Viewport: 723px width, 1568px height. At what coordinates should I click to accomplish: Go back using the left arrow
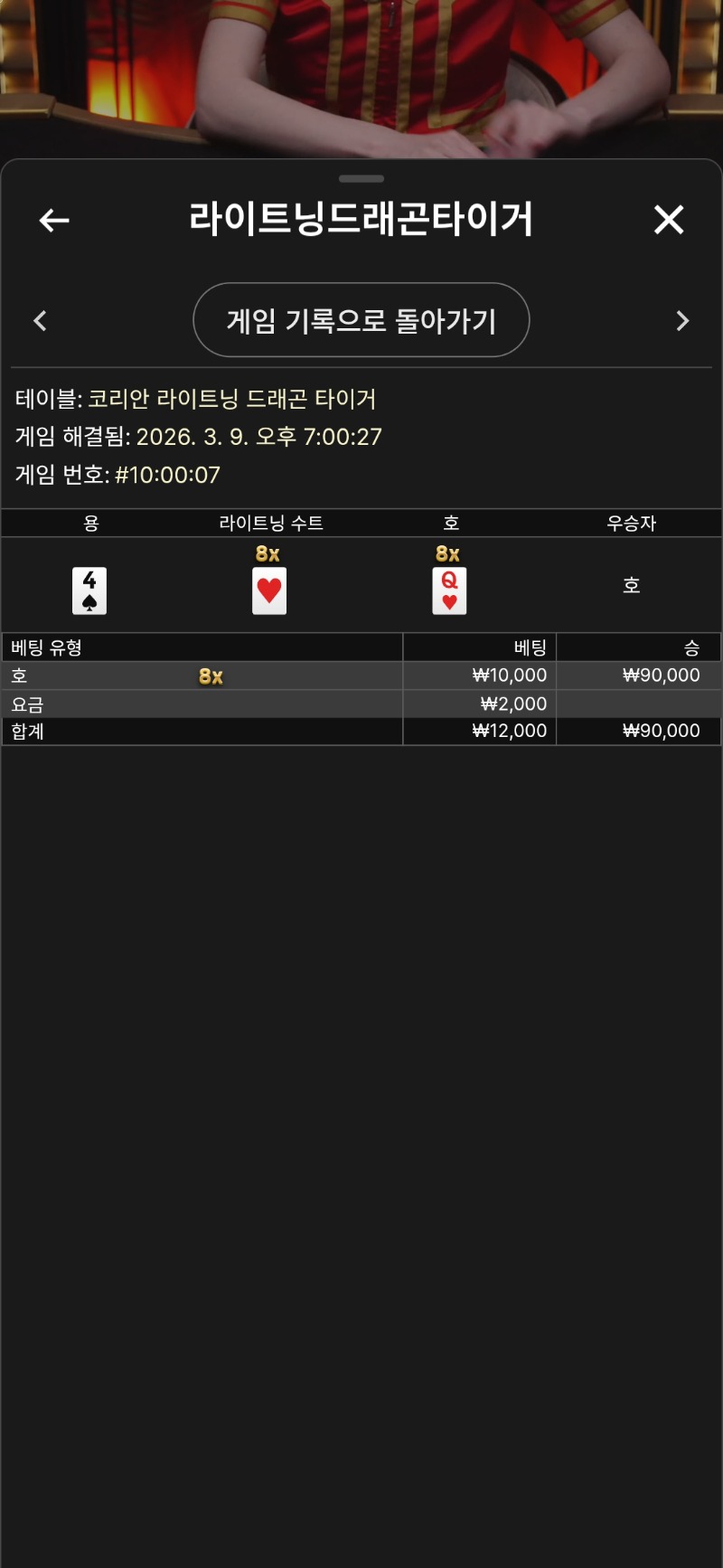coord(54,220)
